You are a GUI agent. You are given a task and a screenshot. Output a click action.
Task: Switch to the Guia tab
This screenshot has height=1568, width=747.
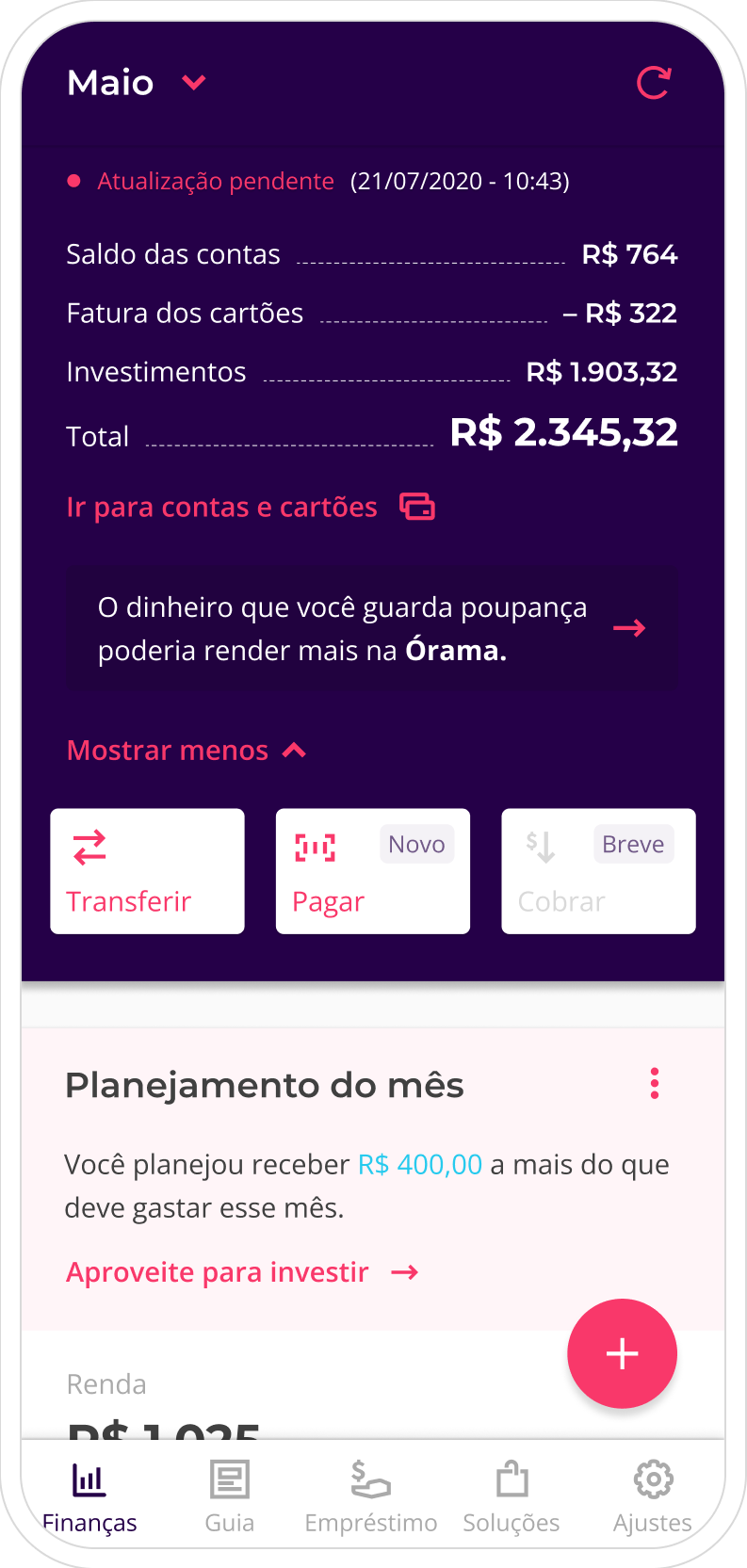pos(230,1497)
